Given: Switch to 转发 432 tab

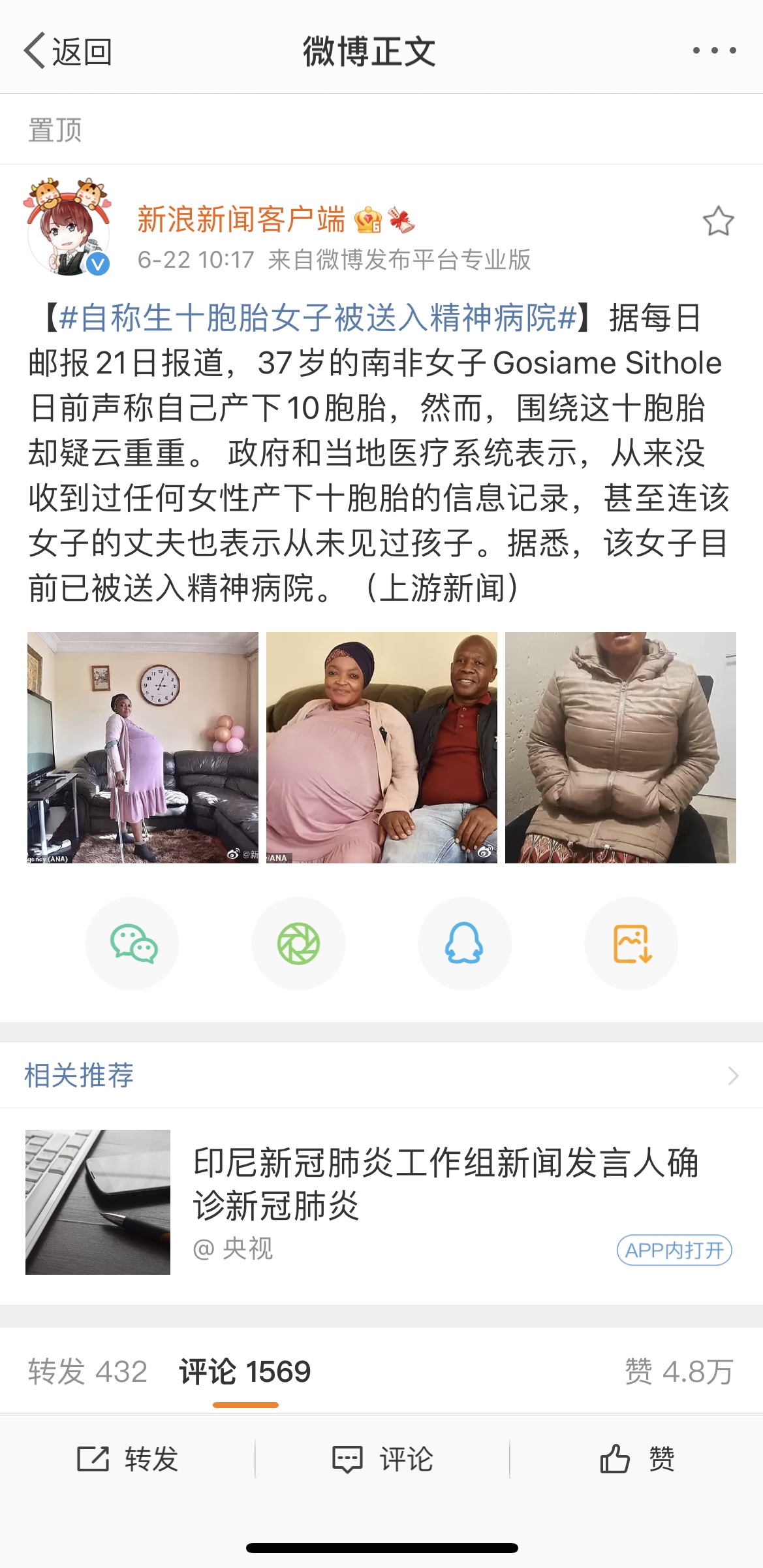Looking at the screenshot, I should click(x=87, y=1371).
